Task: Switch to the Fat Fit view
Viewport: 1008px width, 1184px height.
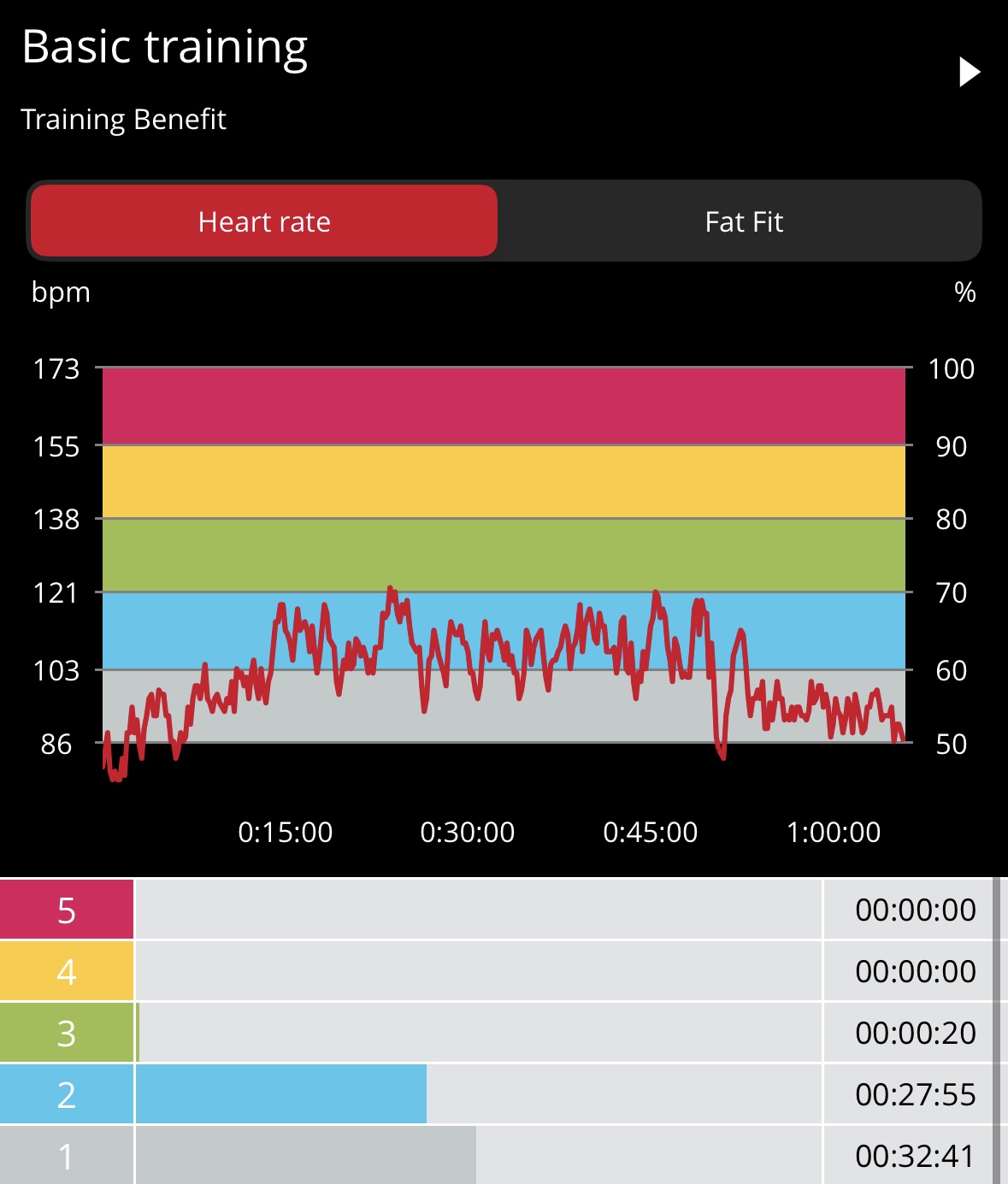Action: point(743,221)
